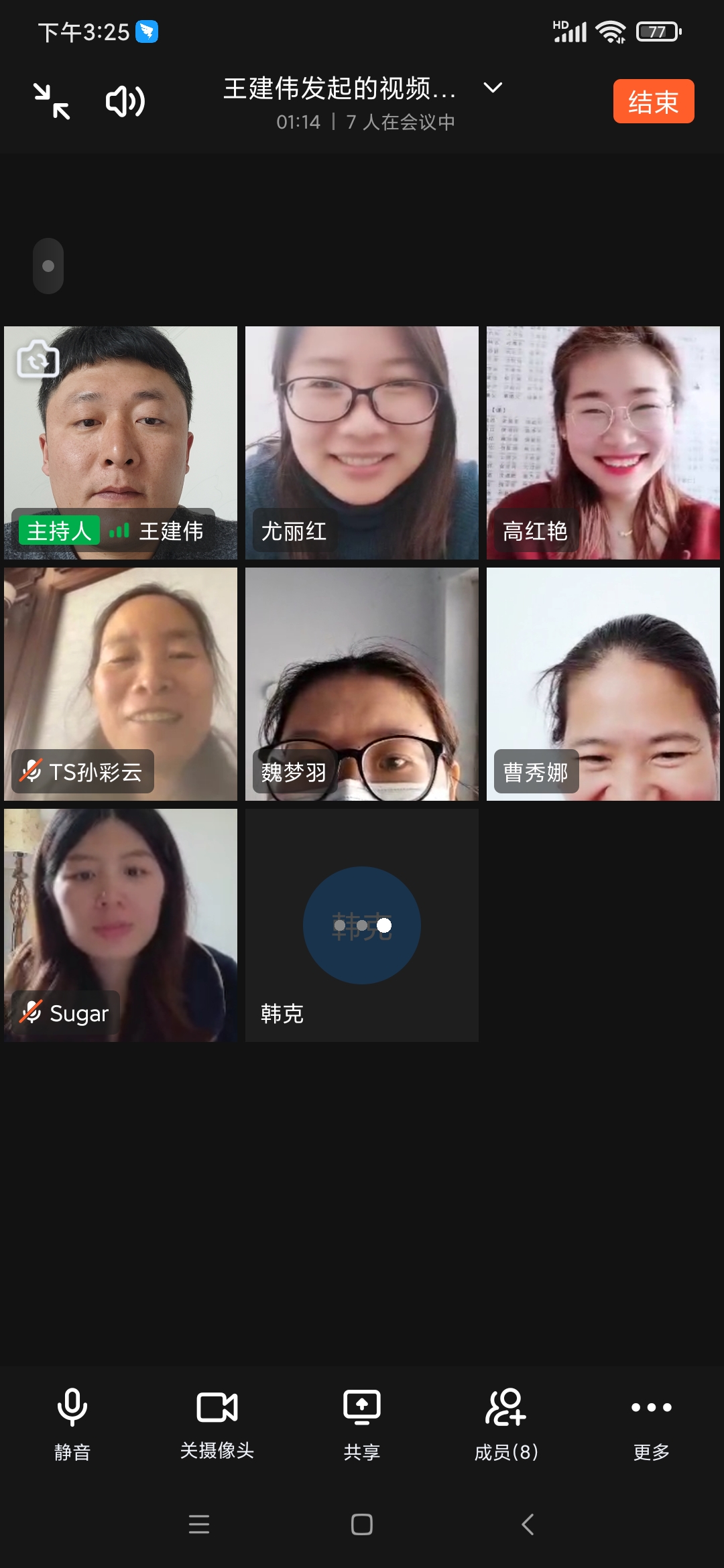This screenshot has height=1568, width=724.
Task: Select 高红艳's video tile
Action: click(603, 442)
